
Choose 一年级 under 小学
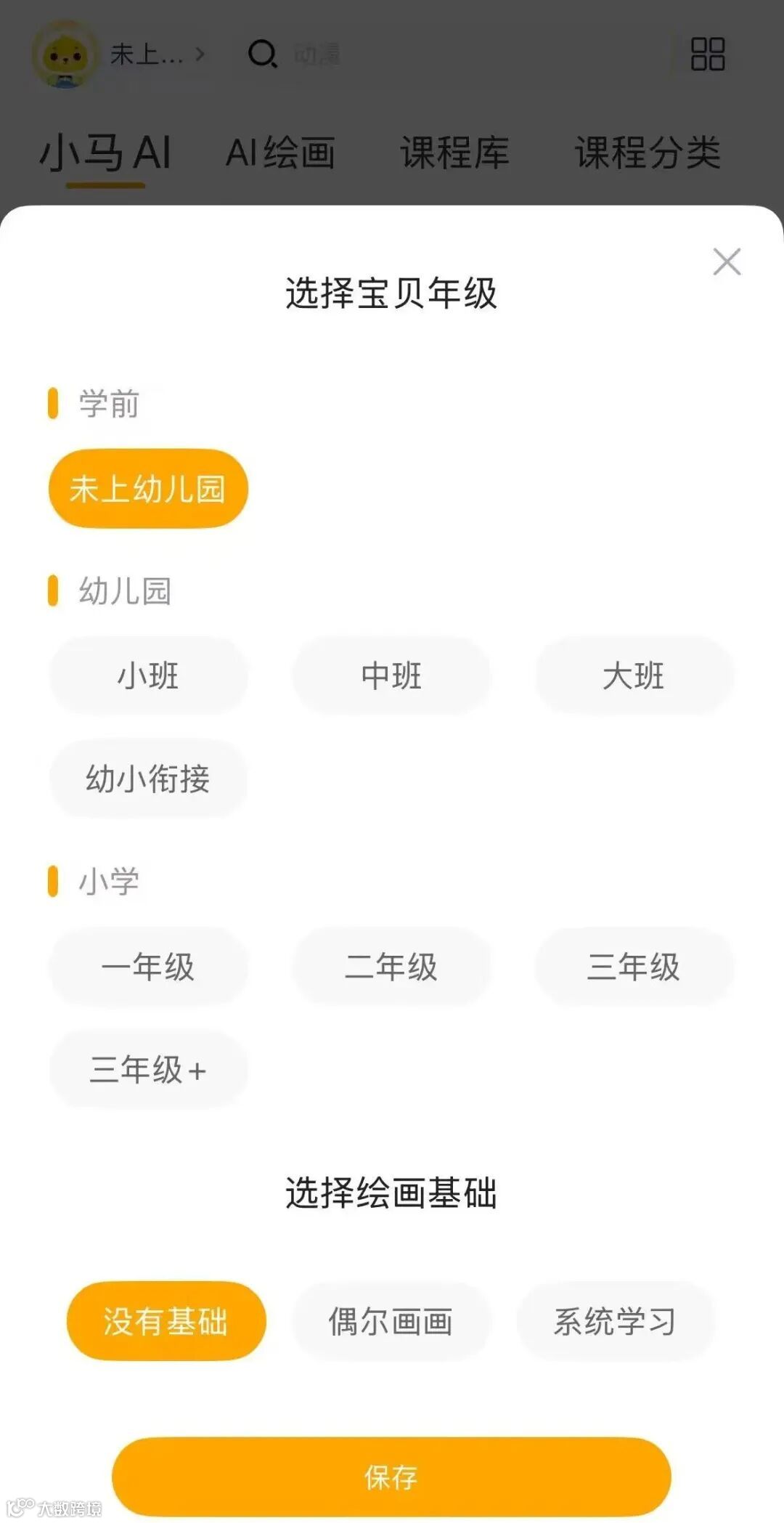(x=147, y=967)
